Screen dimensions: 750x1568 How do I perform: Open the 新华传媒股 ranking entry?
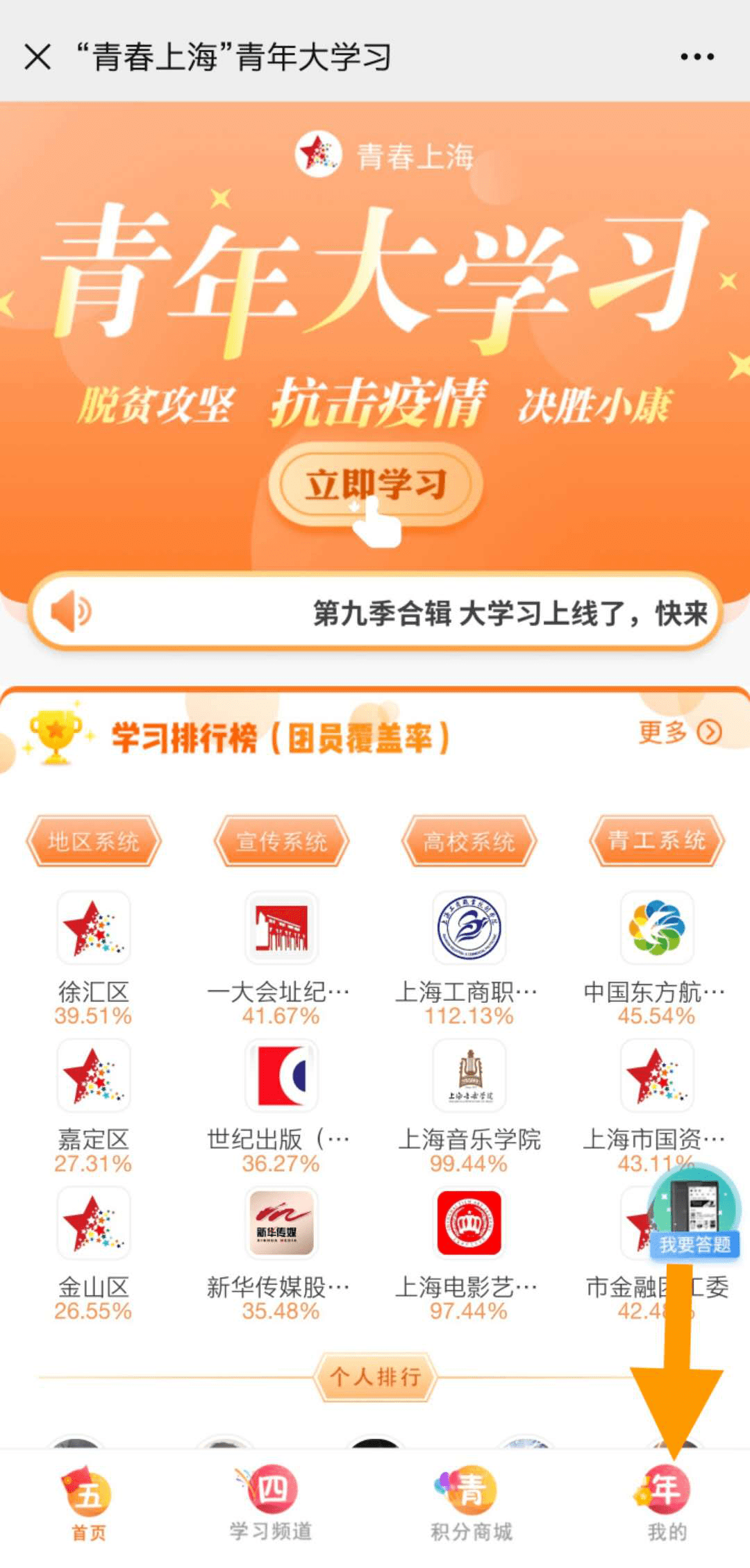pos(281,1253)
